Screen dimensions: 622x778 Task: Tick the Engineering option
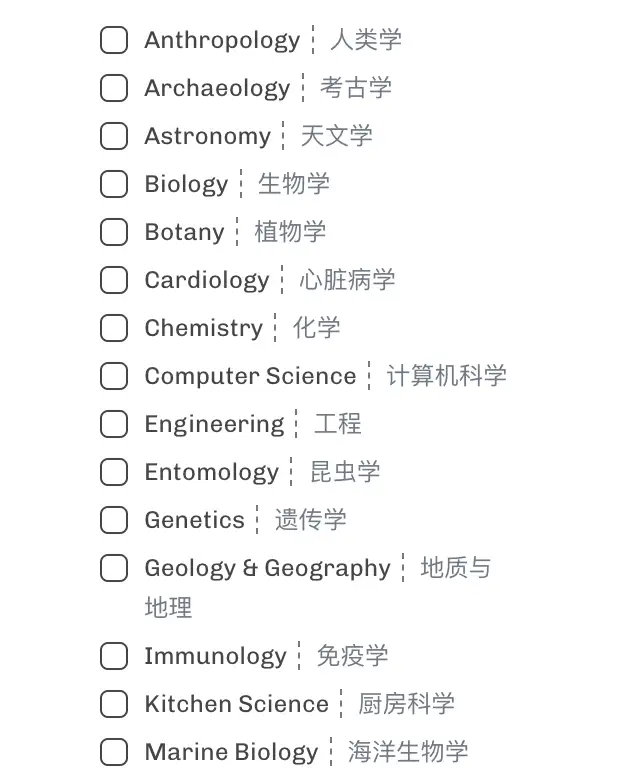coord(114,424)
